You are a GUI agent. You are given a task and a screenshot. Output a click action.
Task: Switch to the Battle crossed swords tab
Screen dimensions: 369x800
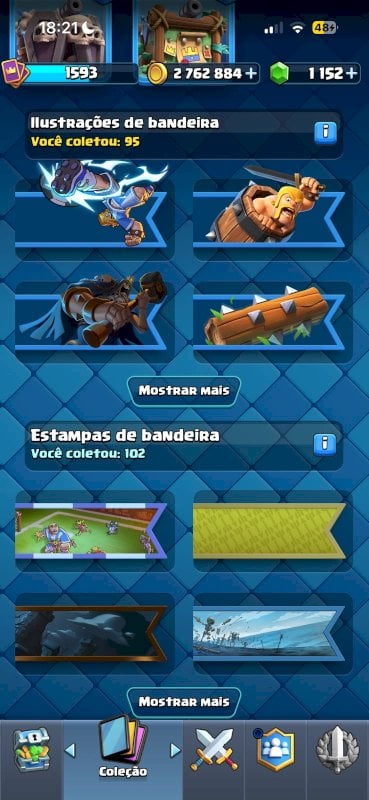click(x=214, y=749)
